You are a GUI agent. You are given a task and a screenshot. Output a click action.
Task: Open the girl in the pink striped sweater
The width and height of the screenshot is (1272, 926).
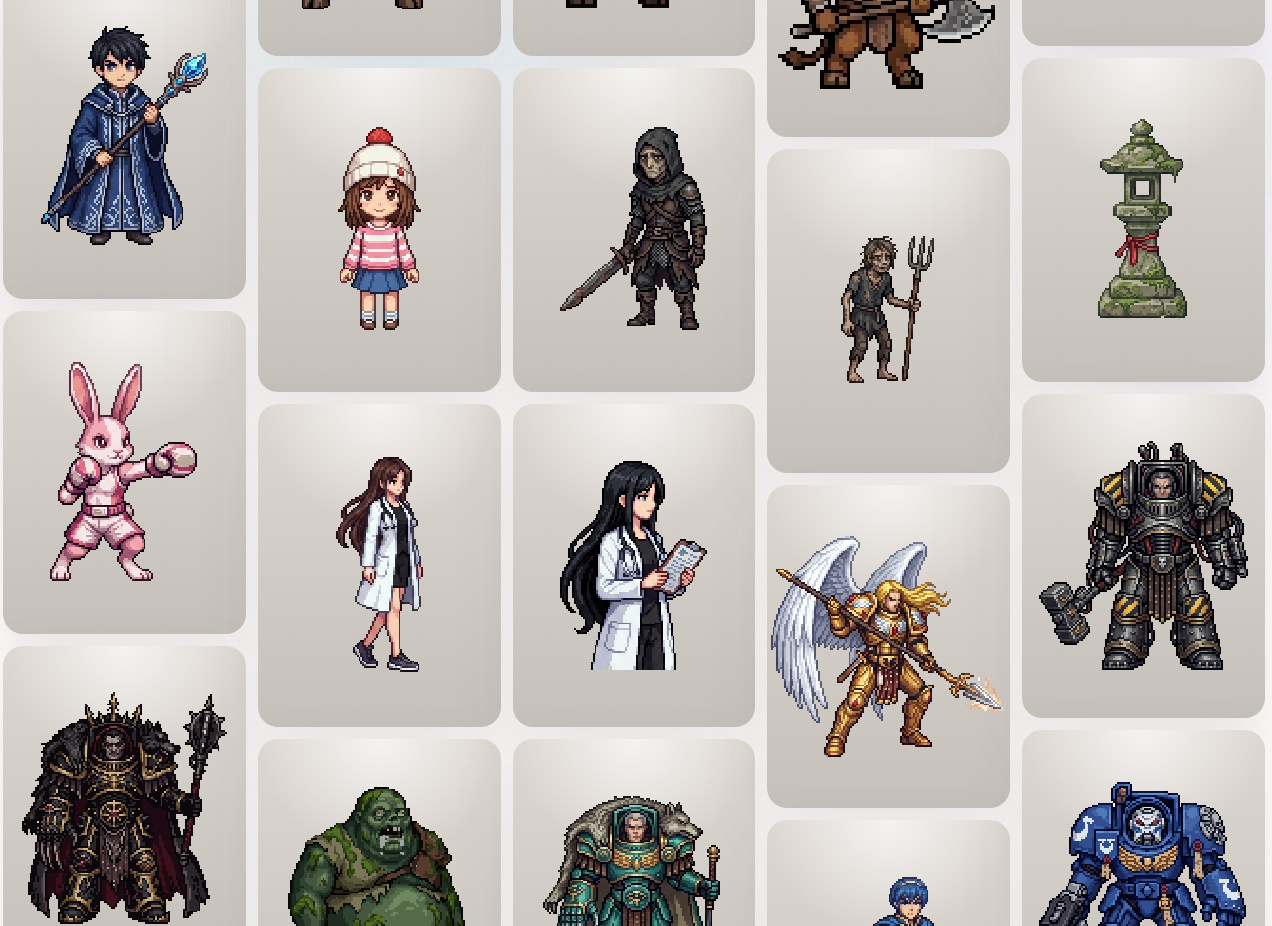click(x=379, y=229)
